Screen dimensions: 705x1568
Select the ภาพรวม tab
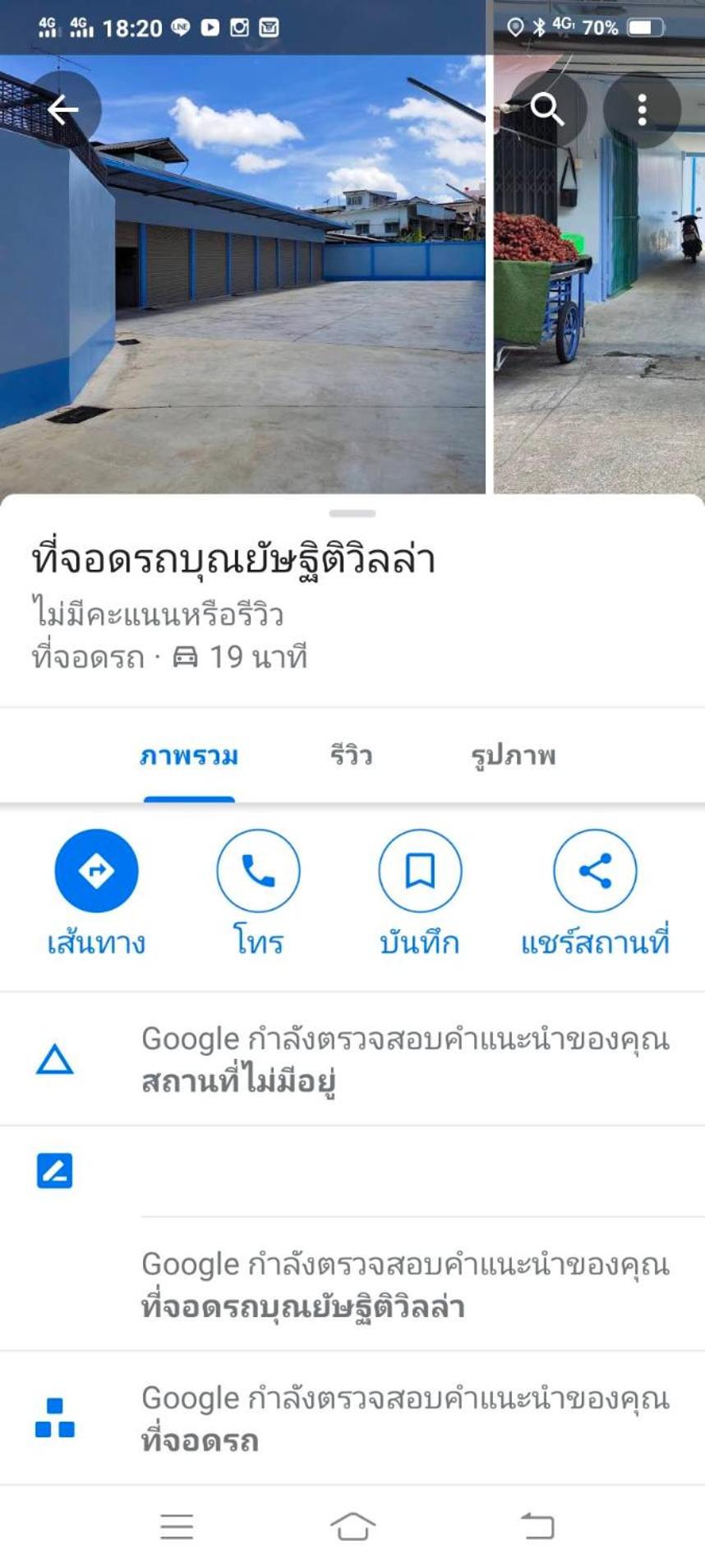pos(189,756)
